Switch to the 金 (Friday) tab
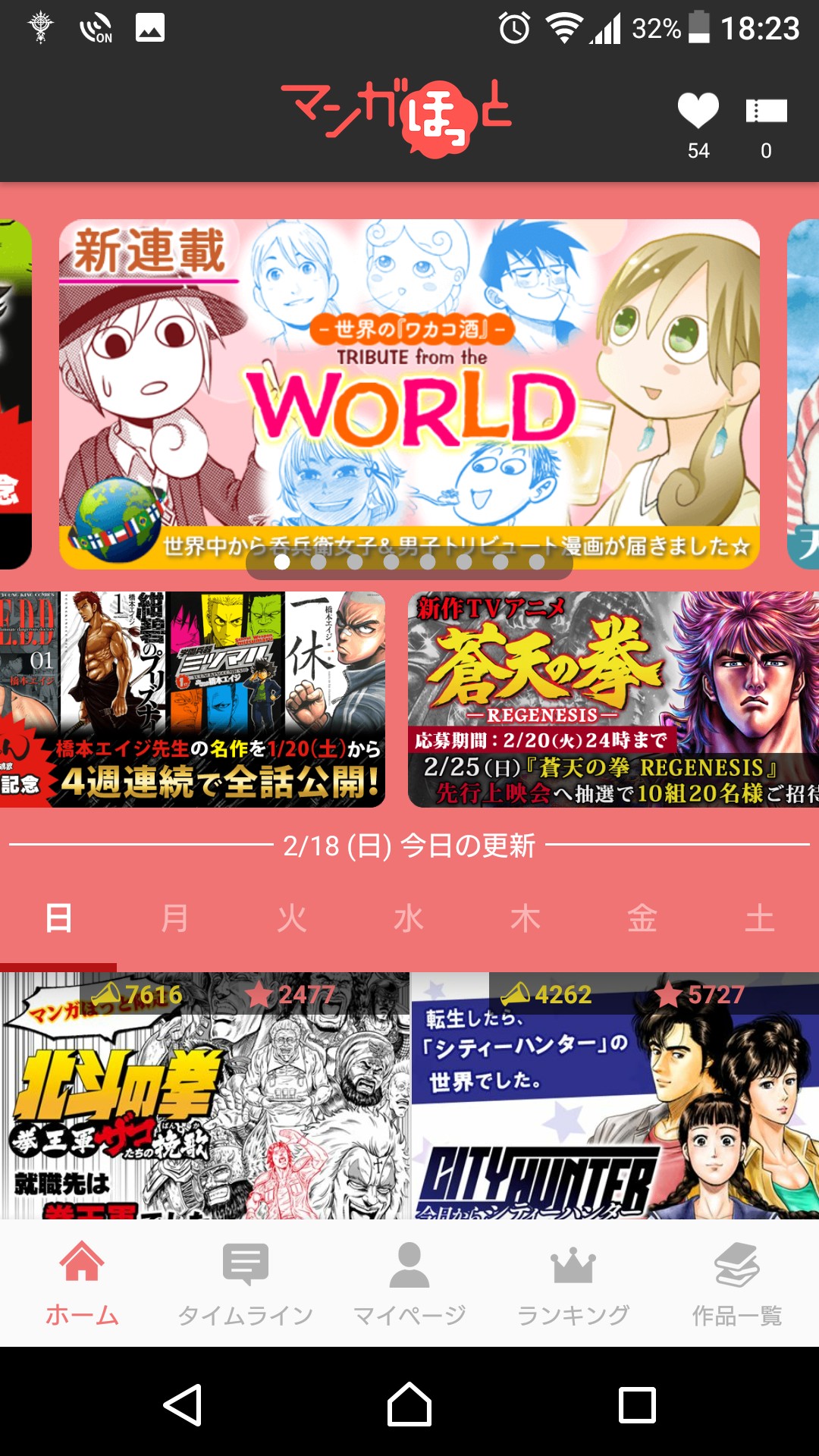The image size is (819, 1456). (x=642, y=918)
